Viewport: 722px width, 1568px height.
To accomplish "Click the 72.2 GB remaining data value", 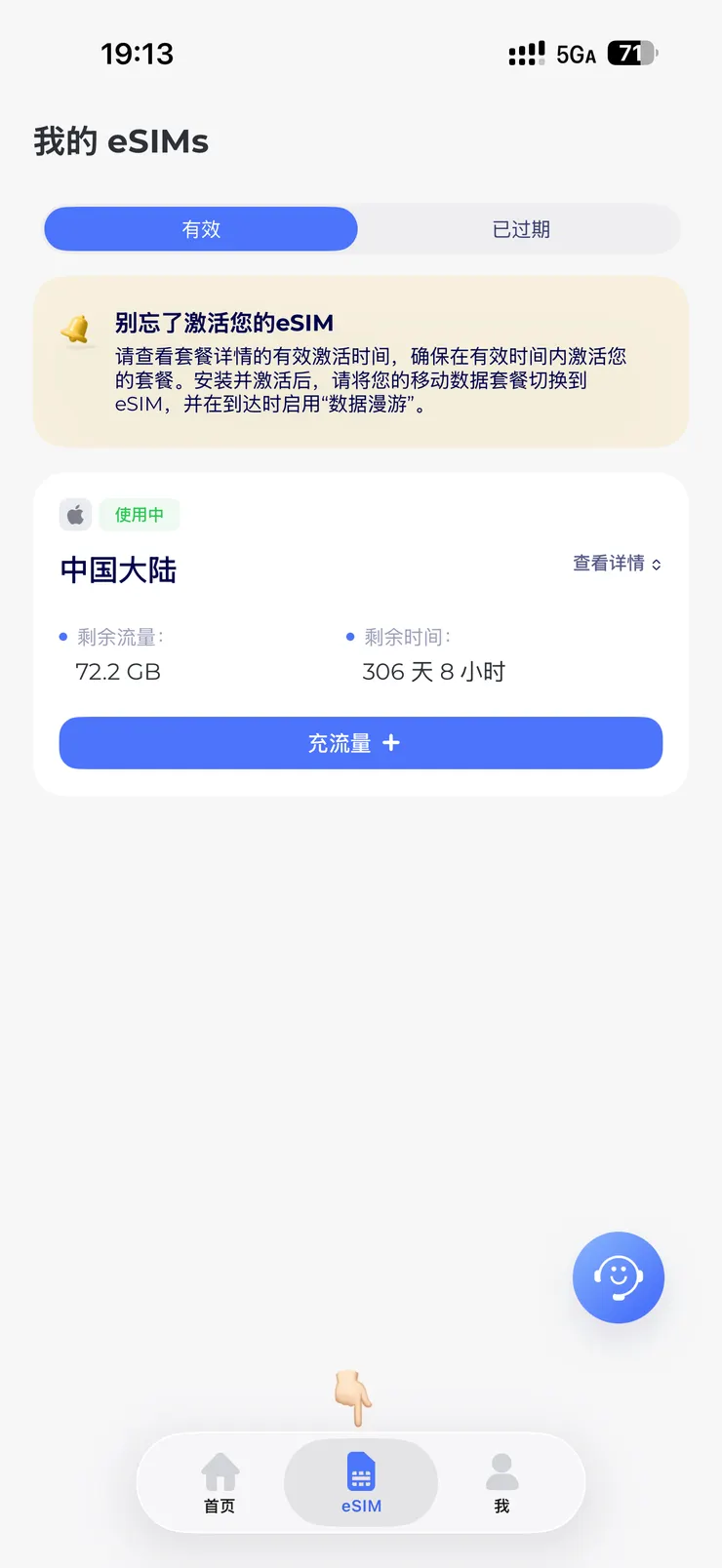I will [118, 671].
